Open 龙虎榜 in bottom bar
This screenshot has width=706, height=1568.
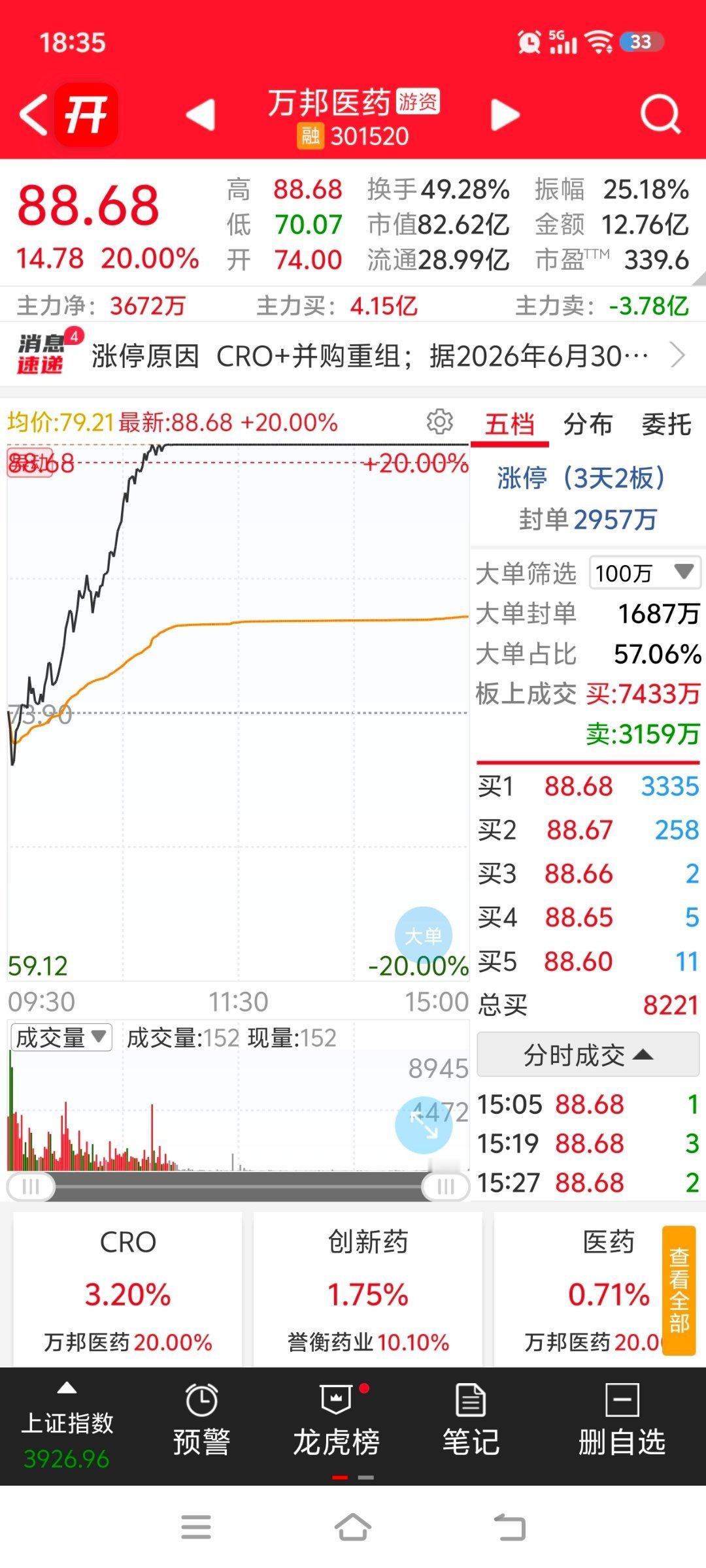[x=336, y=1424]
